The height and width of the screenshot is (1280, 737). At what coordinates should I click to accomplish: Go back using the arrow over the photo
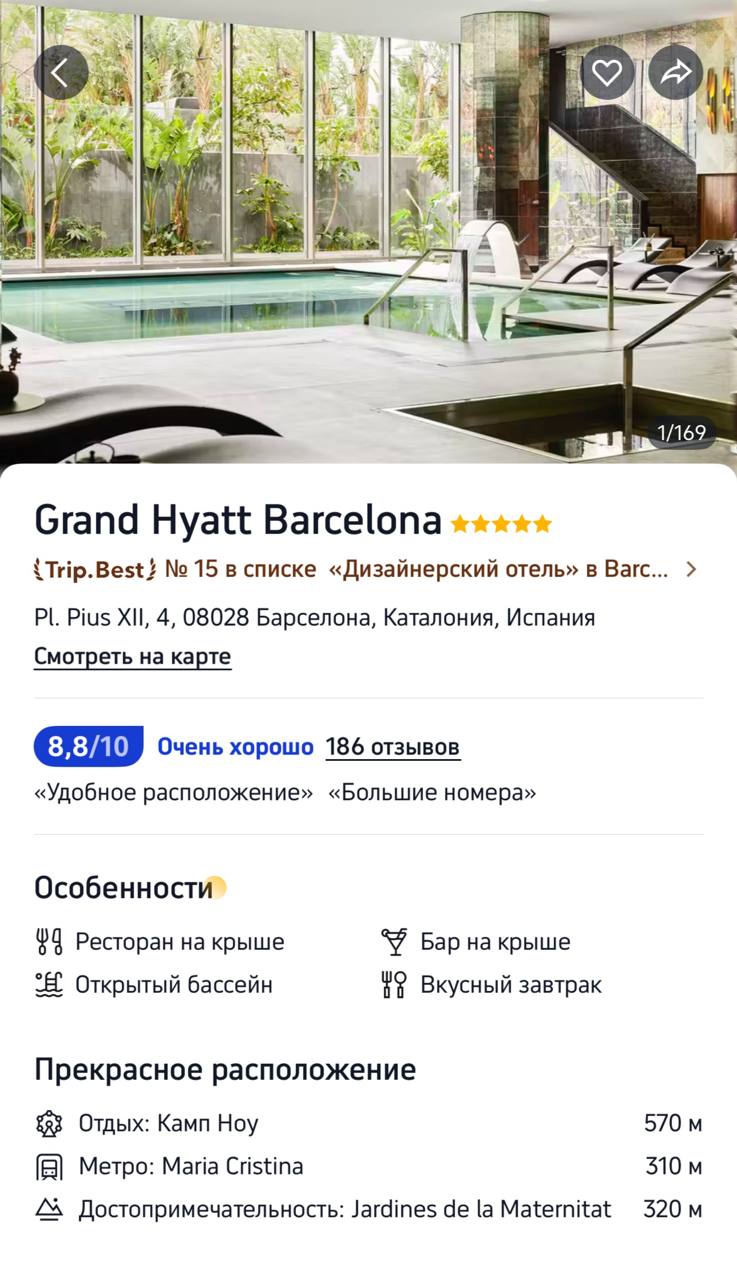coord(61,72)
